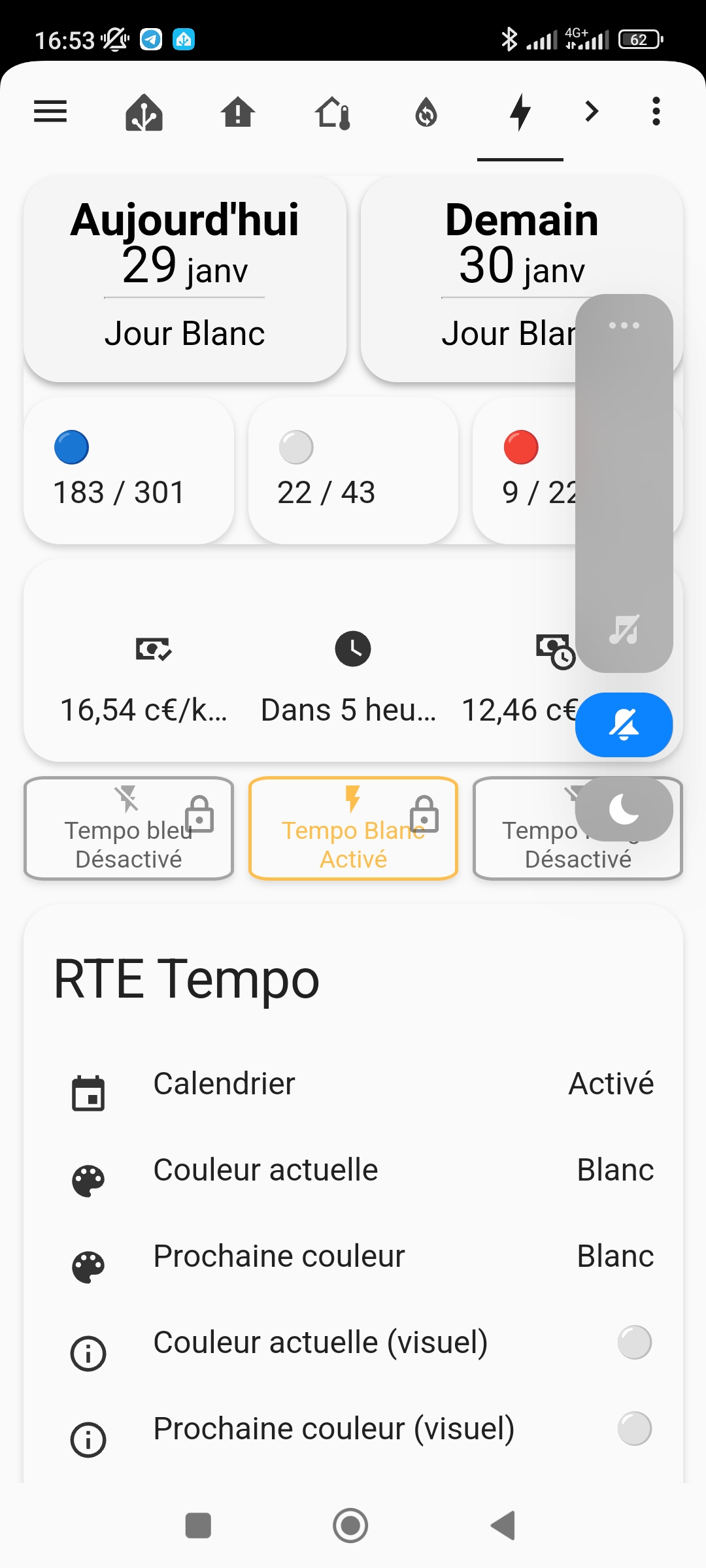Open the white days 22 / 43 card
Image resolution: width=706 pixels, height=1568 pixels.
pos(353,470)
